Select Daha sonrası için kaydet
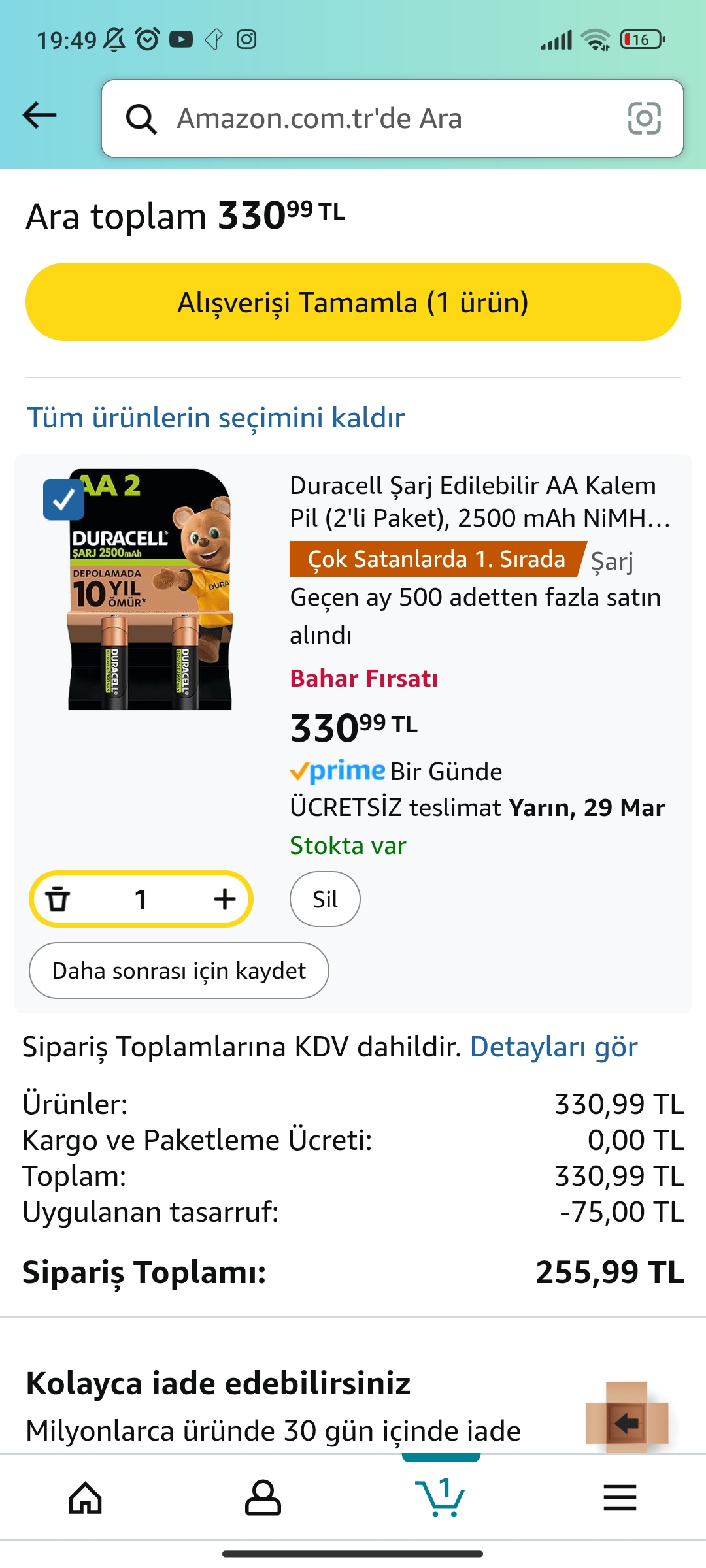This screenshot has width=706, height=1568. pos(178,971)
